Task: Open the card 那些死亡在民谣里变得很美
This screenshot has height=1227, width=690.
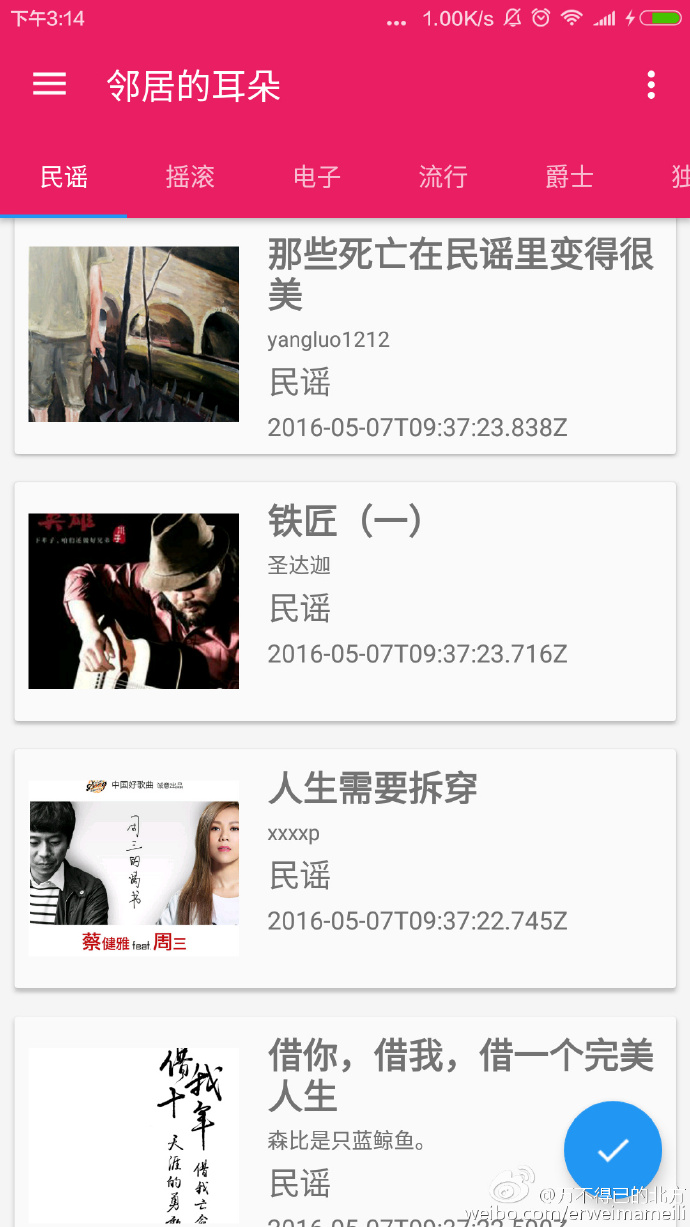Action: pos(345,335)
